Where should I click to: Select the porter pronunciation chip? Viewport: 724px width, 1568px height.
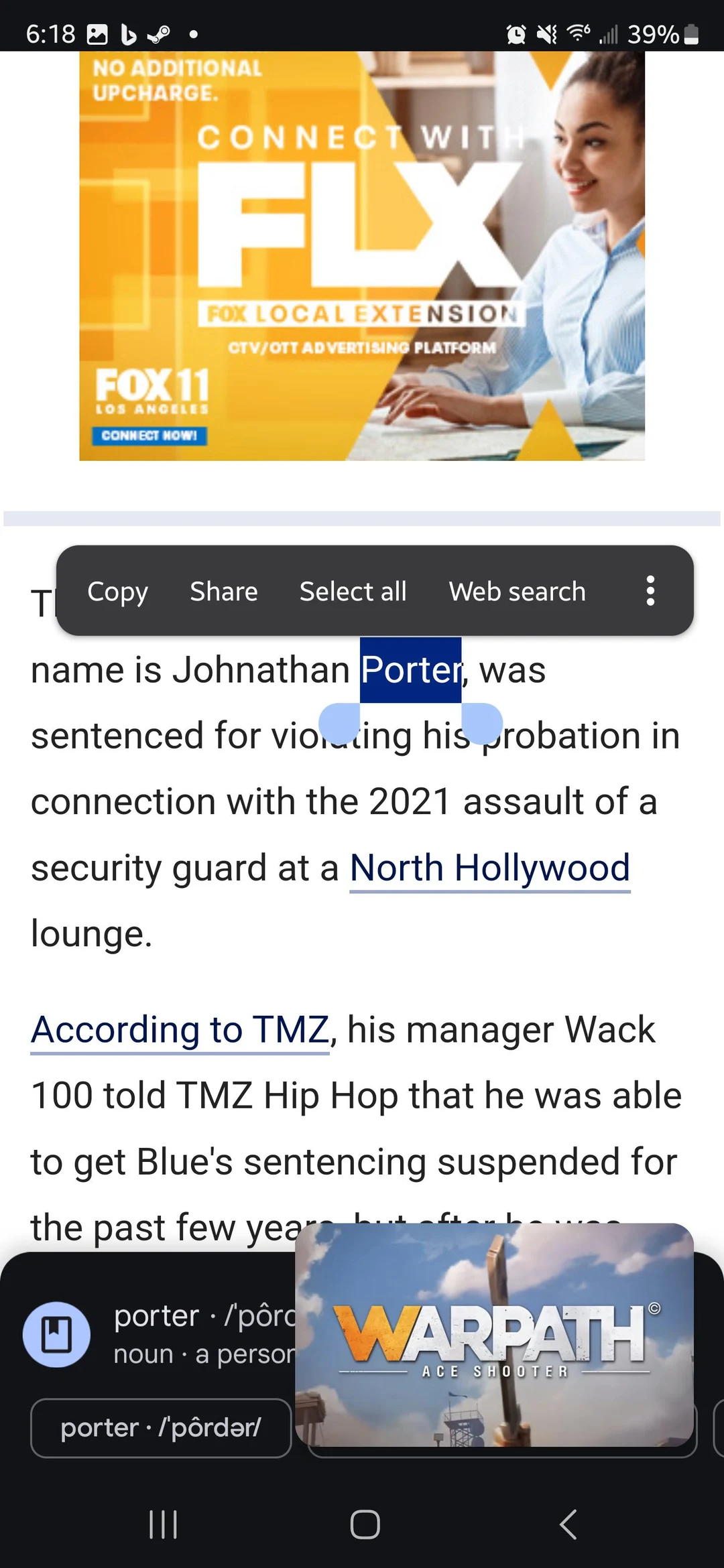click(x=161, y=1428)
